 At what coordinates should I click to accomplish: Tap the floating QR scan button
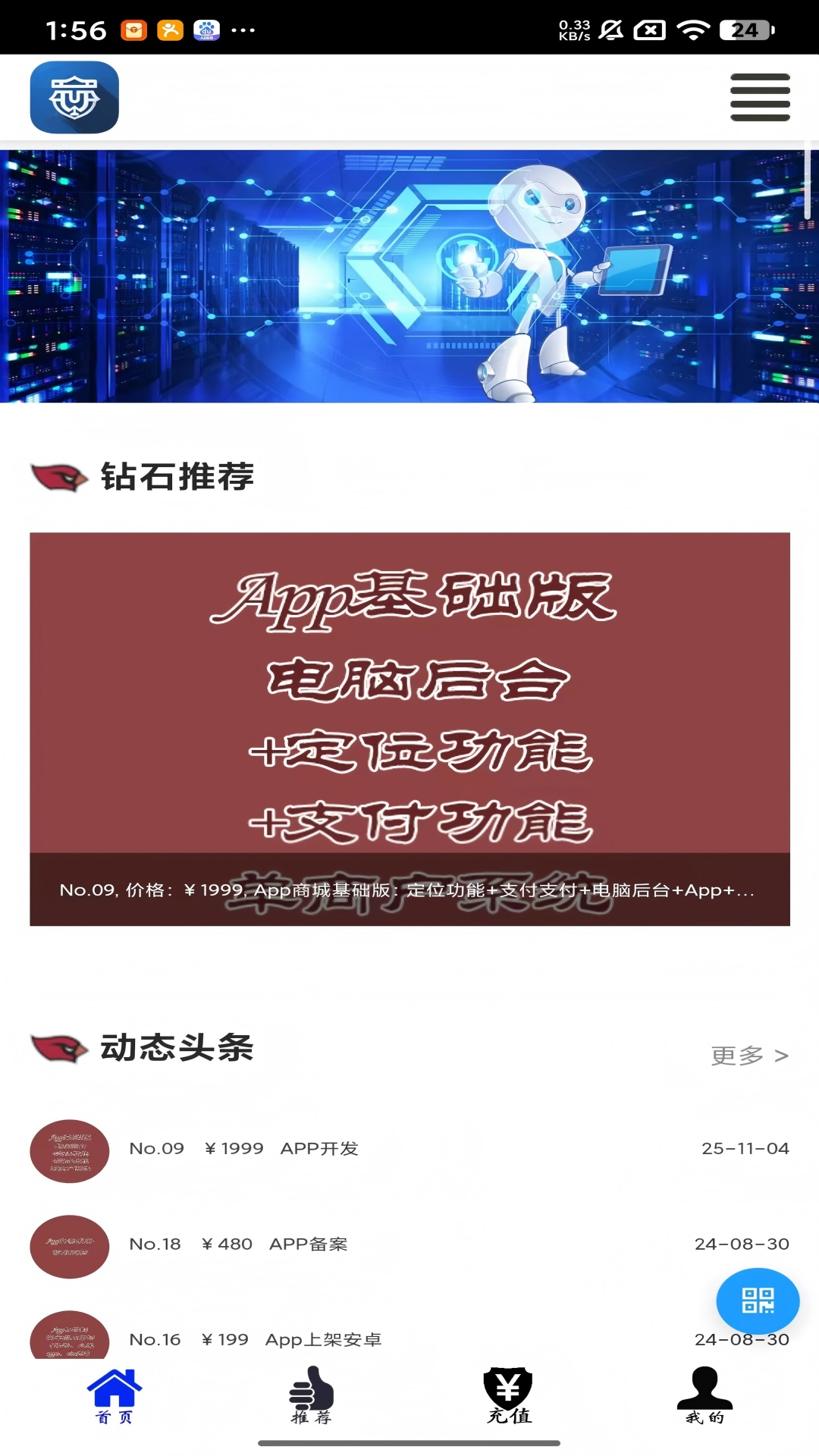tap(757, 1301)
